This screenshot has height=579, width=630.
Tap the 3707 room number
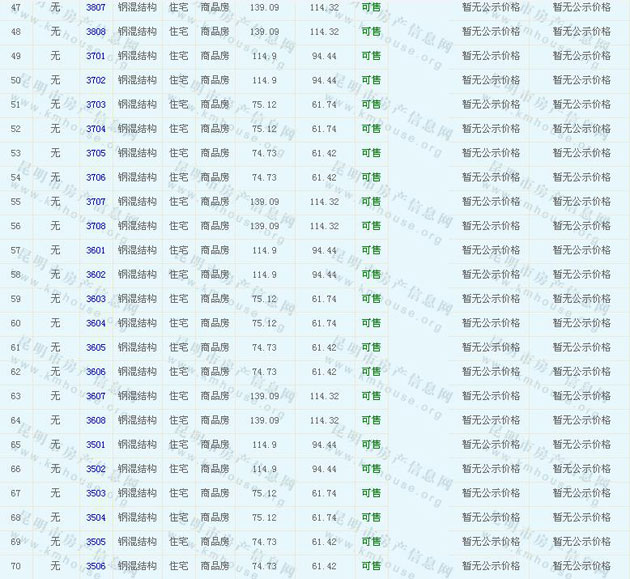[96, 202]
